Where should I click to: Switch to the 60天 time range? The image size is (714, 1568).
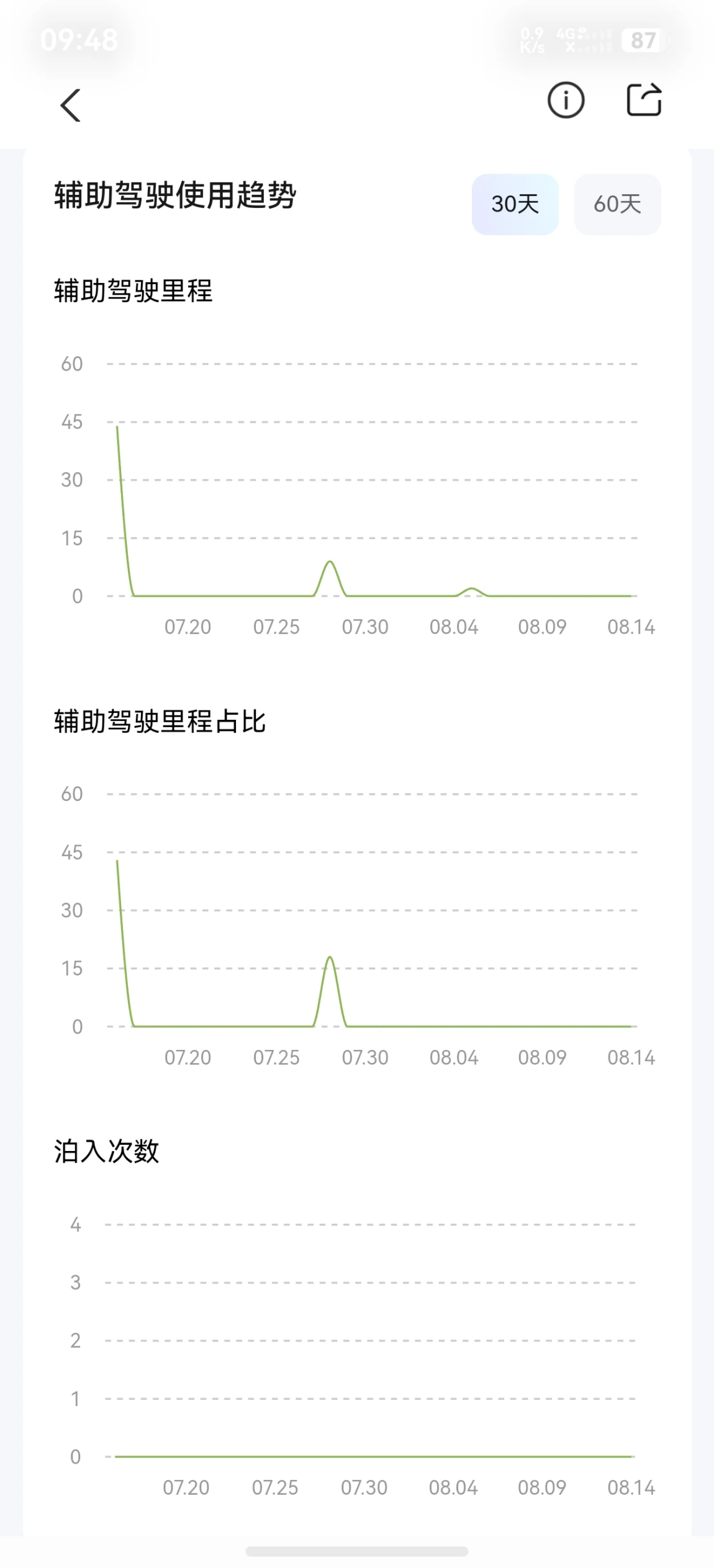click(617, 204)
